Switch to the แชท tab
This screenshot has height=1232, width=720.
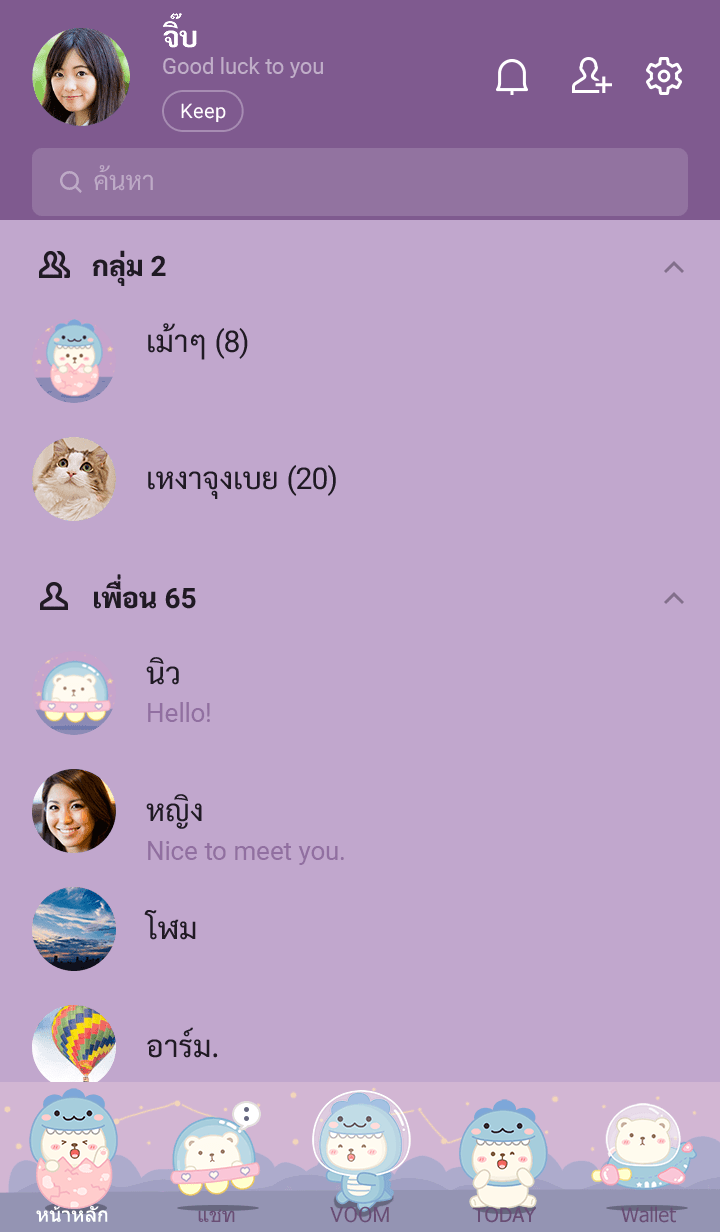pyautogui.click(x=216, y=1160)
